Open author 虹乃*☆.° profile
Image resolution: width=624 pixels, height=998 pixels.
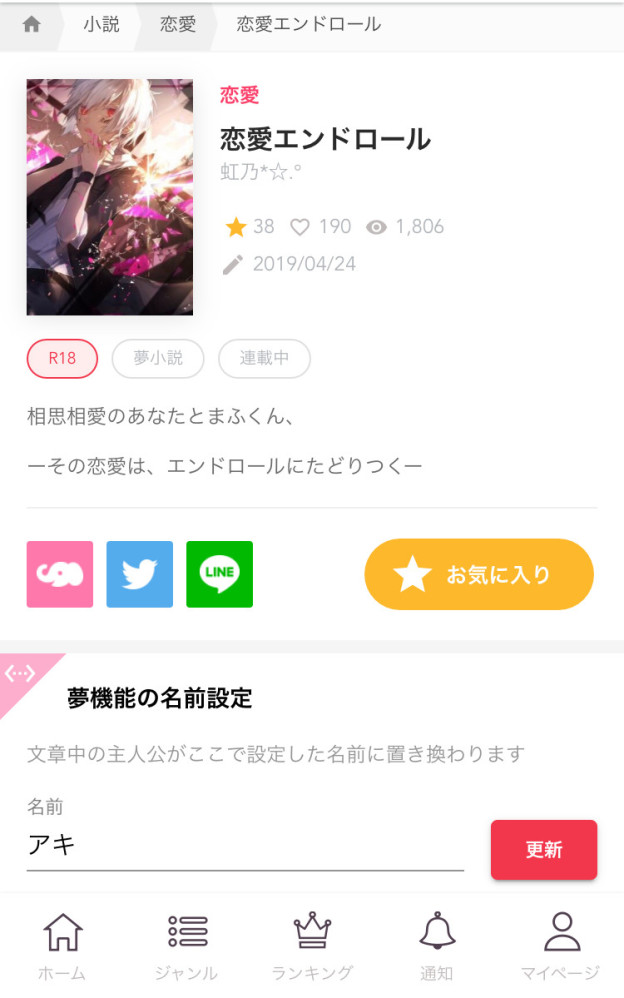click(261, 171)
